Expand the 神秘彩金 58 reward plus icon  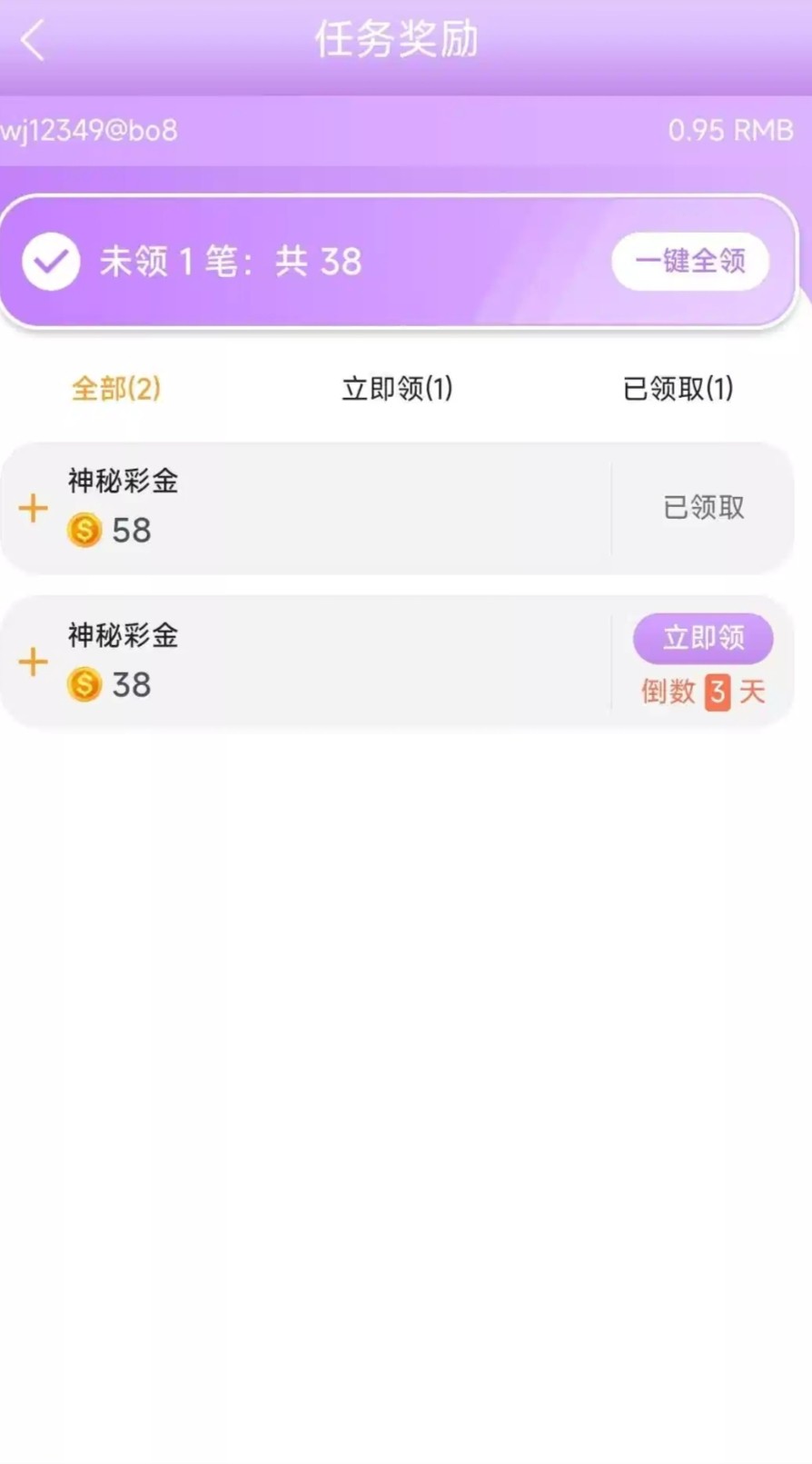(34, 508)
